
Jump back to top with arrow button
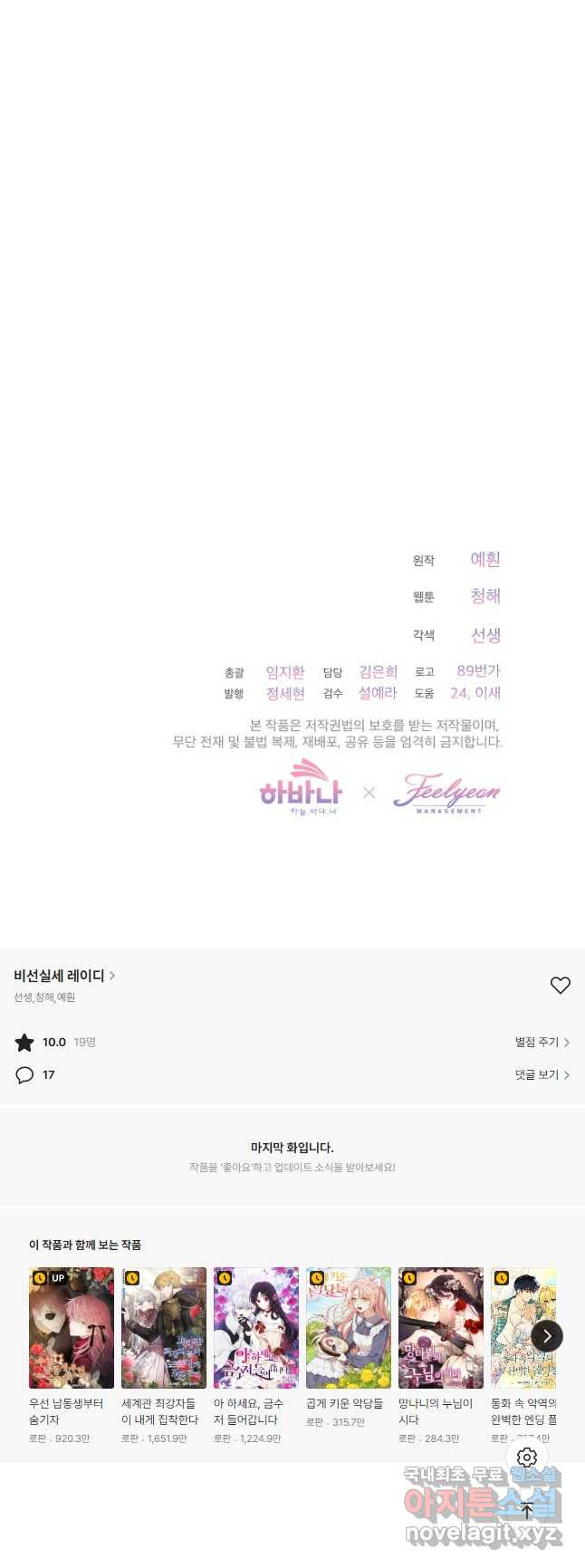tap(527, 1509)
